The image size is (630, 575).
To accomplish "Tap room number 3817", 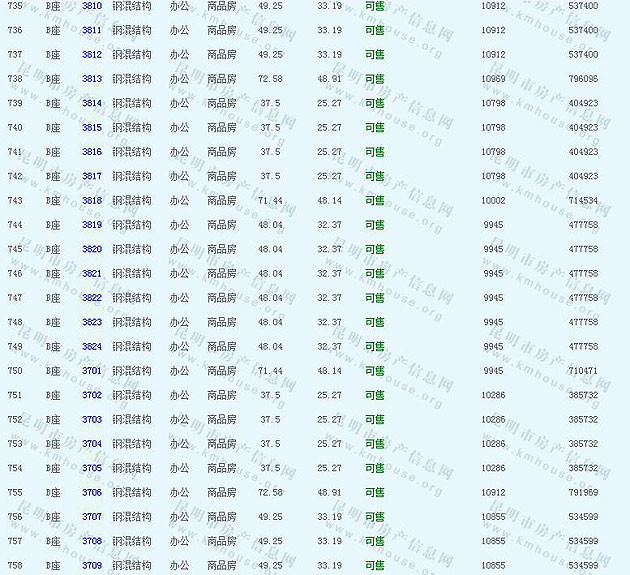I will [x=92, y=176].
